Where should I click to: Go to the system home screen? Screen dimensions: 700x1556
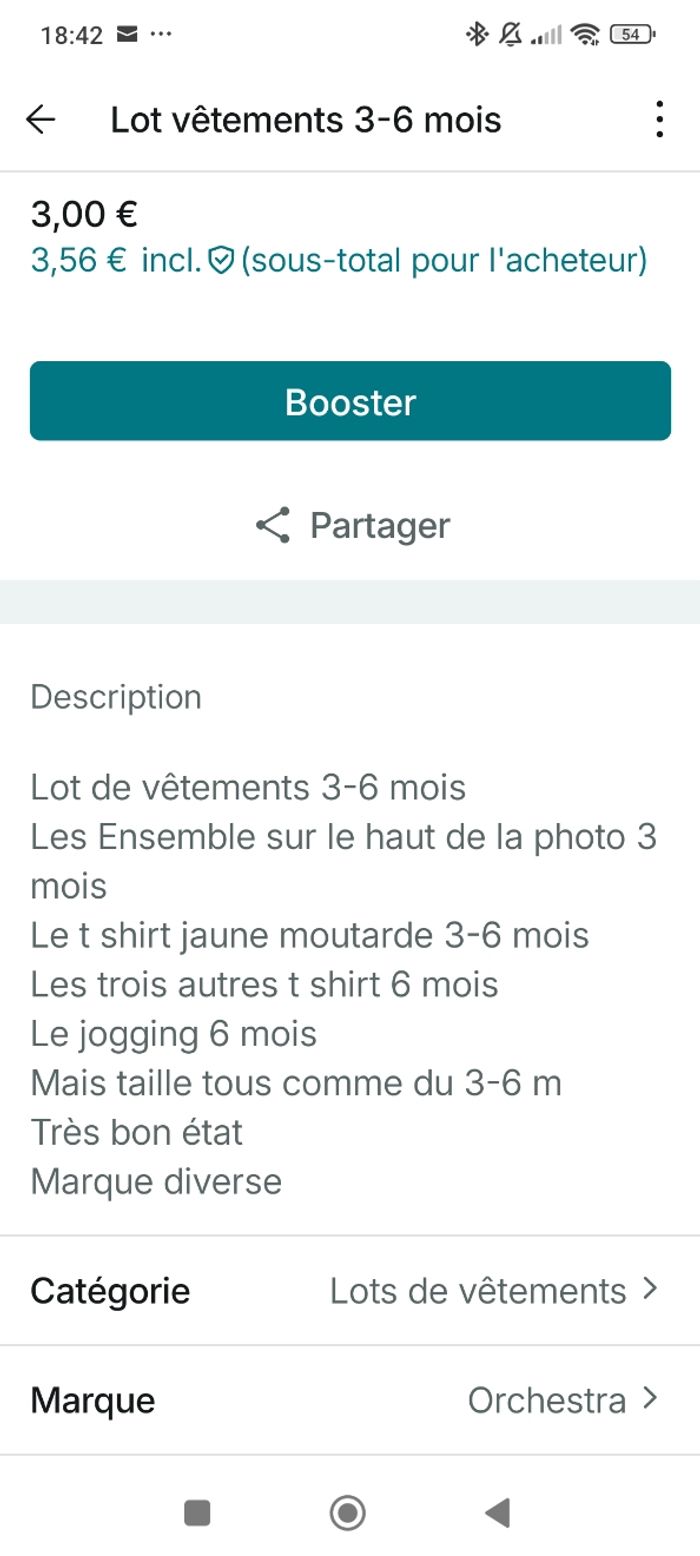(348, 1513)
